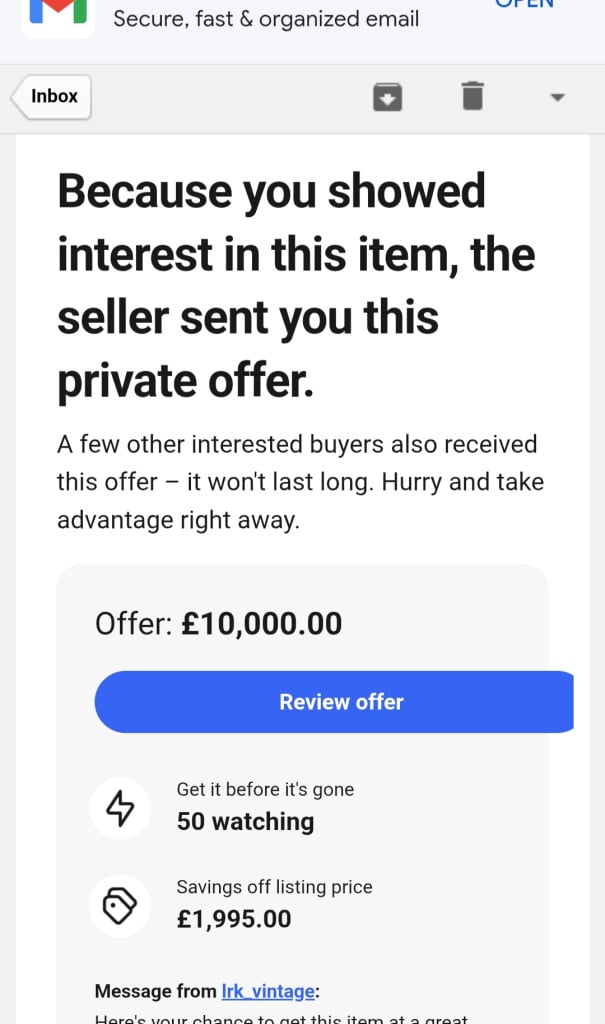Archive this email
The width and height of the screenshot is (605, 1024).
pos(387,97)
